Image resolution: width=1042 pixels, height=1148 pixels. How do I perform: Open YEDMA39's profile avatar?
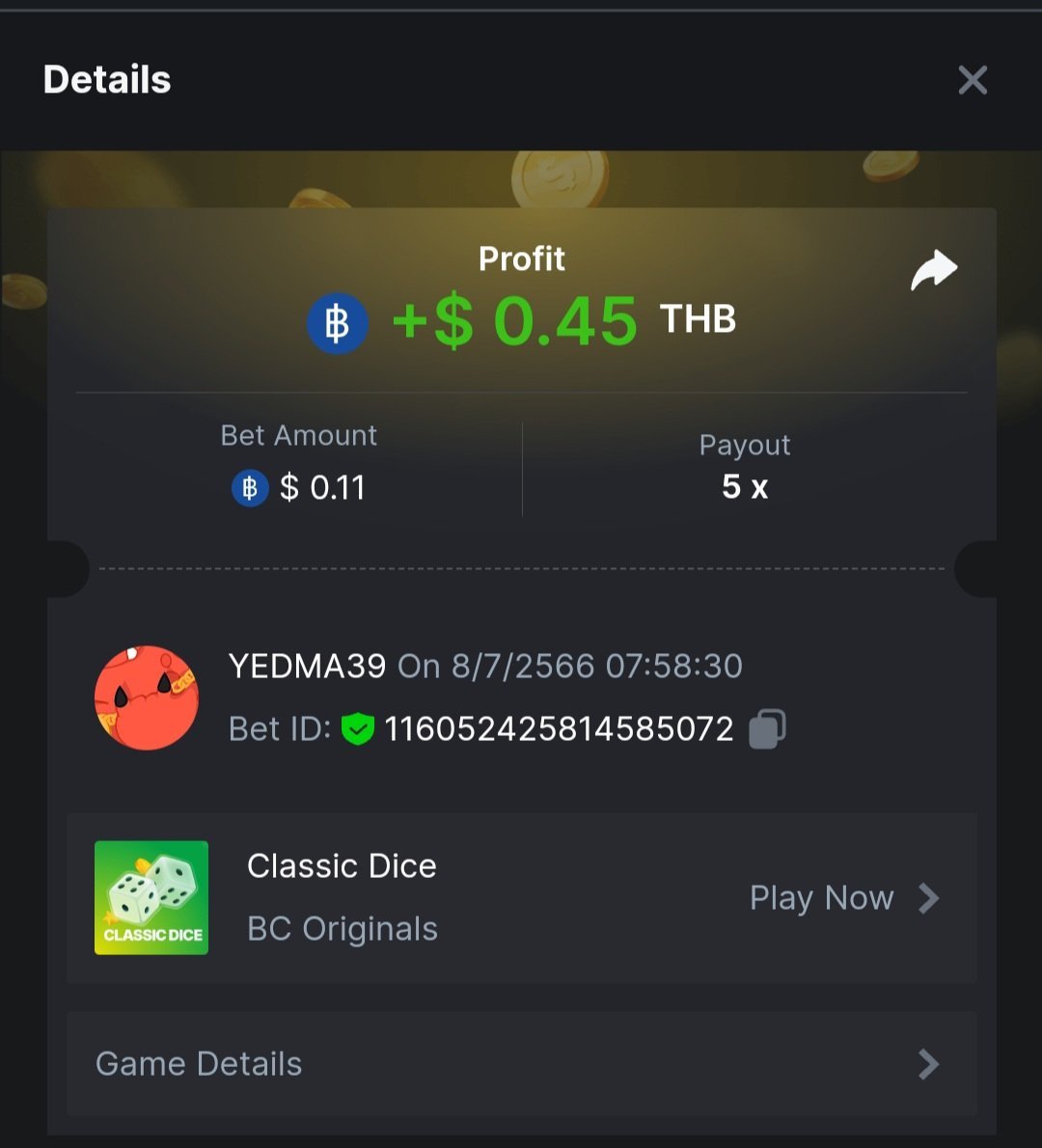(147, 698)
